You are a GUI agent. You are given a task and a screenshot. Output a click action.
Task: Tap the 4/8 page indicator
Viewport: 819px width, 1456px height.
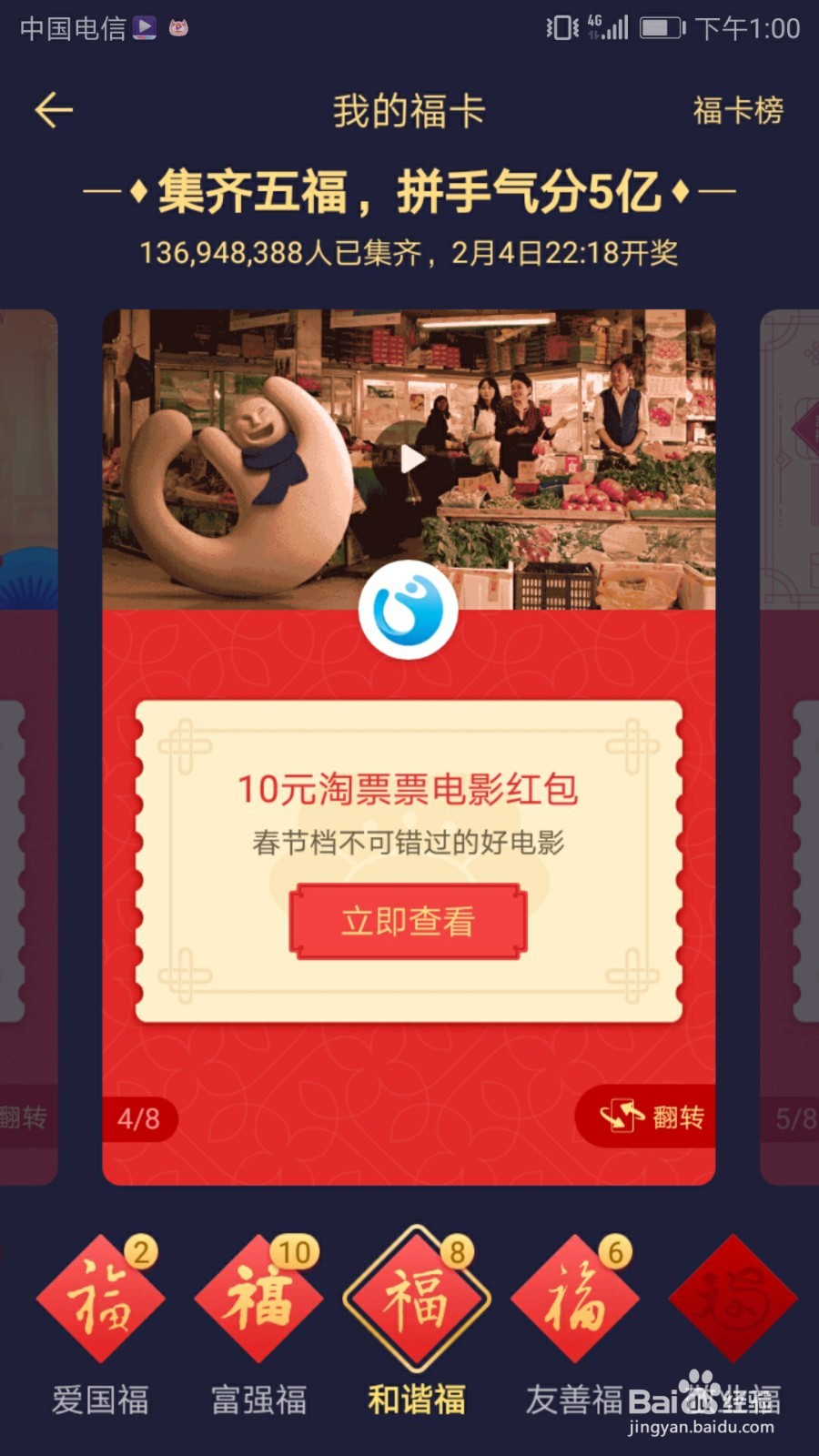[138, 1117]
